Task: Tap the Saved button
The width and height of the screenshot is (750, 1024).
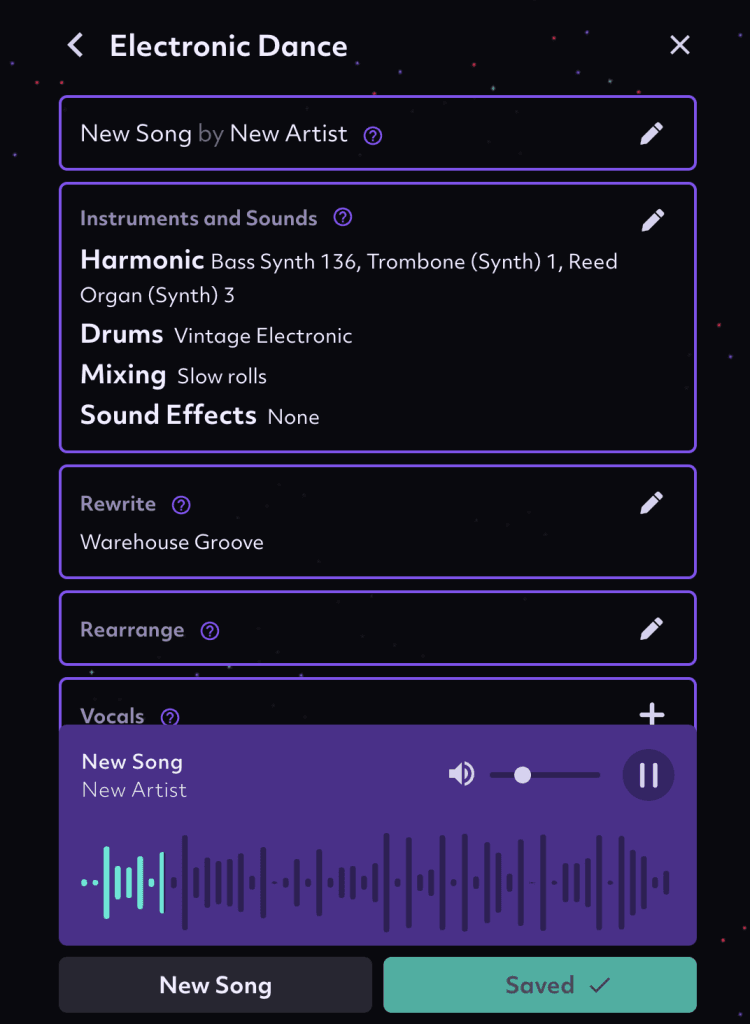Action: 540,985
